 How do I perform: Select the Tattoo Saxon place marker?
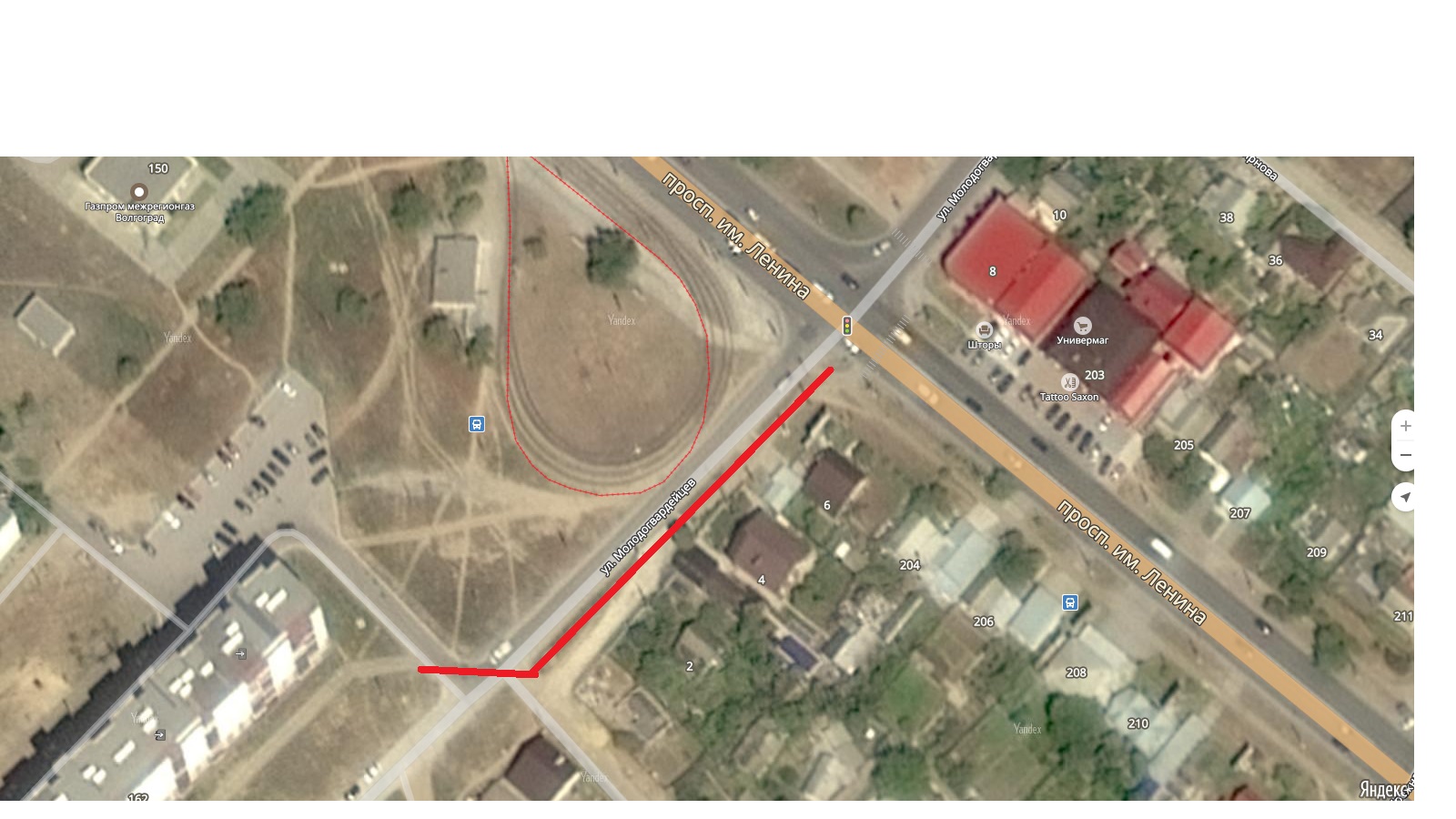pyautogui.click(x=1069, y=382)
